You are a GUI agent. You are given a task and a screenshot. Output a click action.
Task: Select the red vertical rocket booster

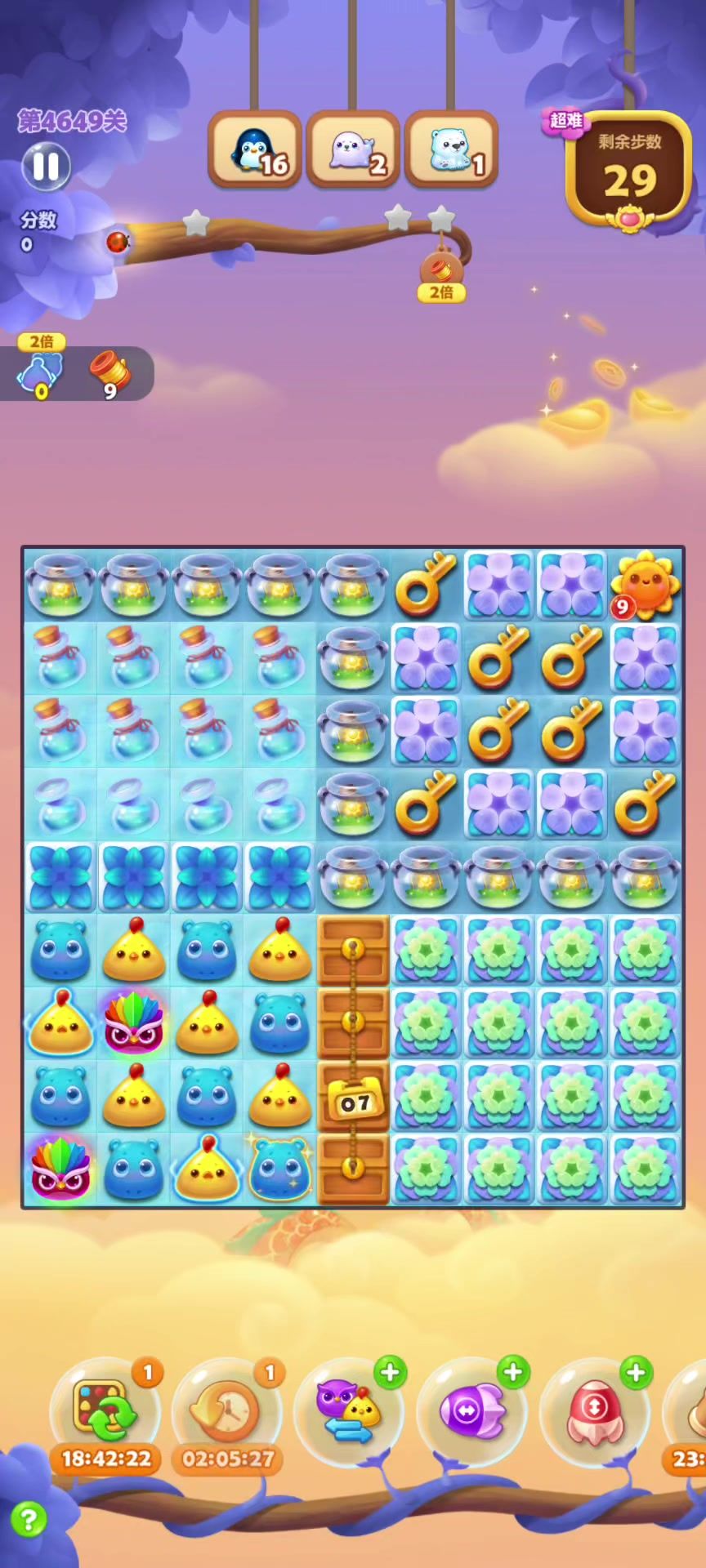pyautogui.click(x=595, y=1412)
